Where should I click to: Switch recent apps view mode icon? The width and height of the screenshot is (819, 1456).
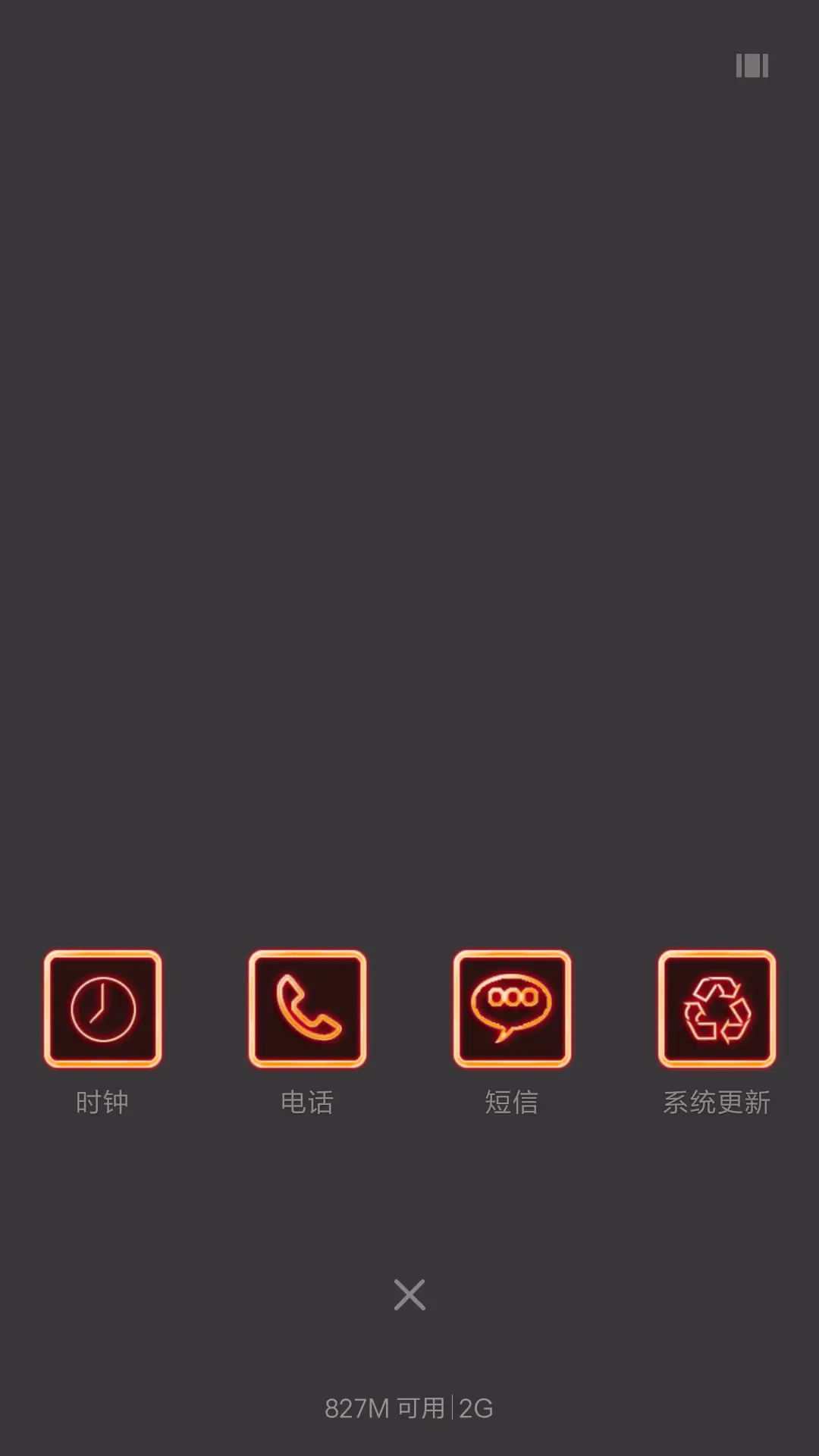752,66
